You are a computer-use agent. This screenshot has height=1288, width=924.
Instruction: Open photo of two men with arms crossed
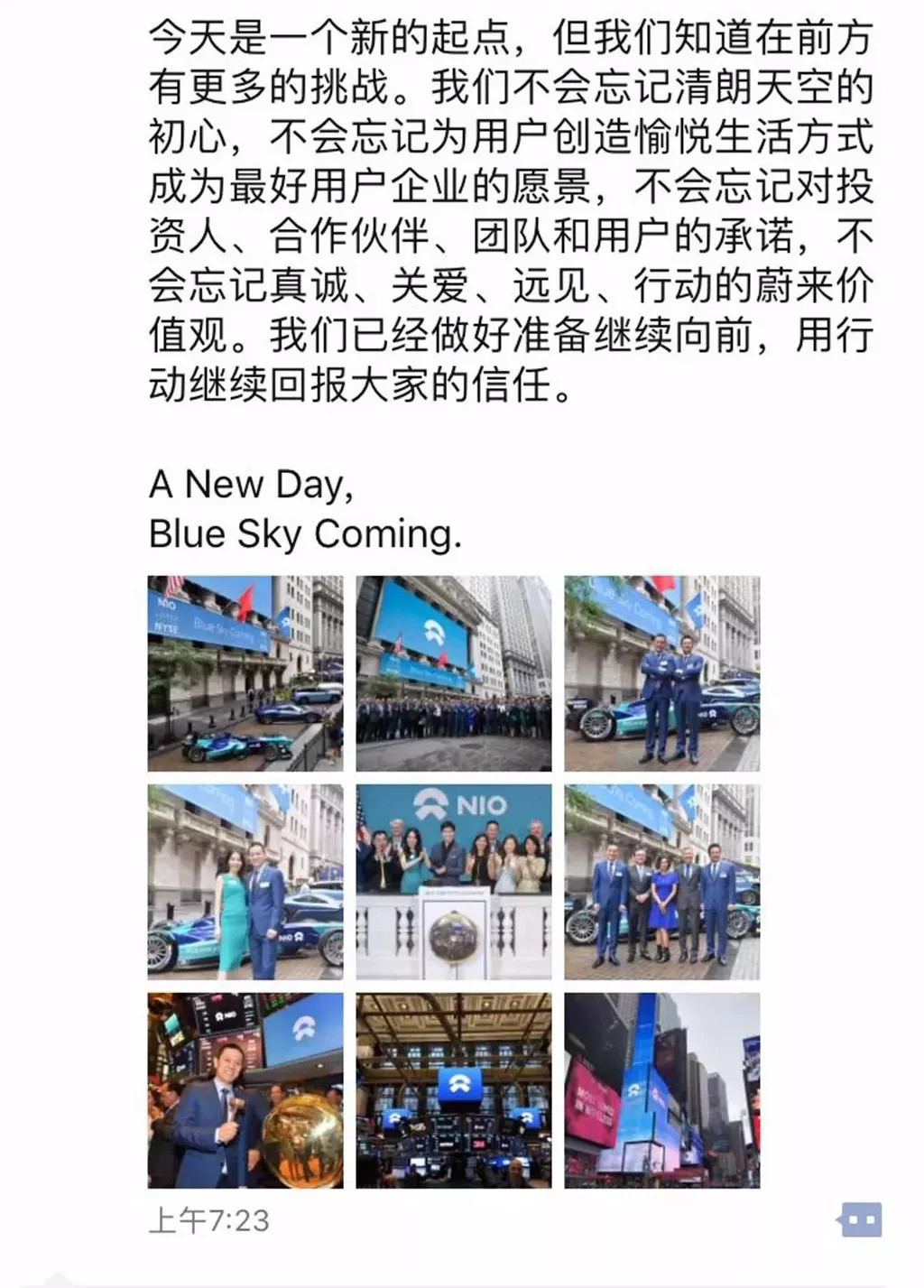tap(662, 673)
